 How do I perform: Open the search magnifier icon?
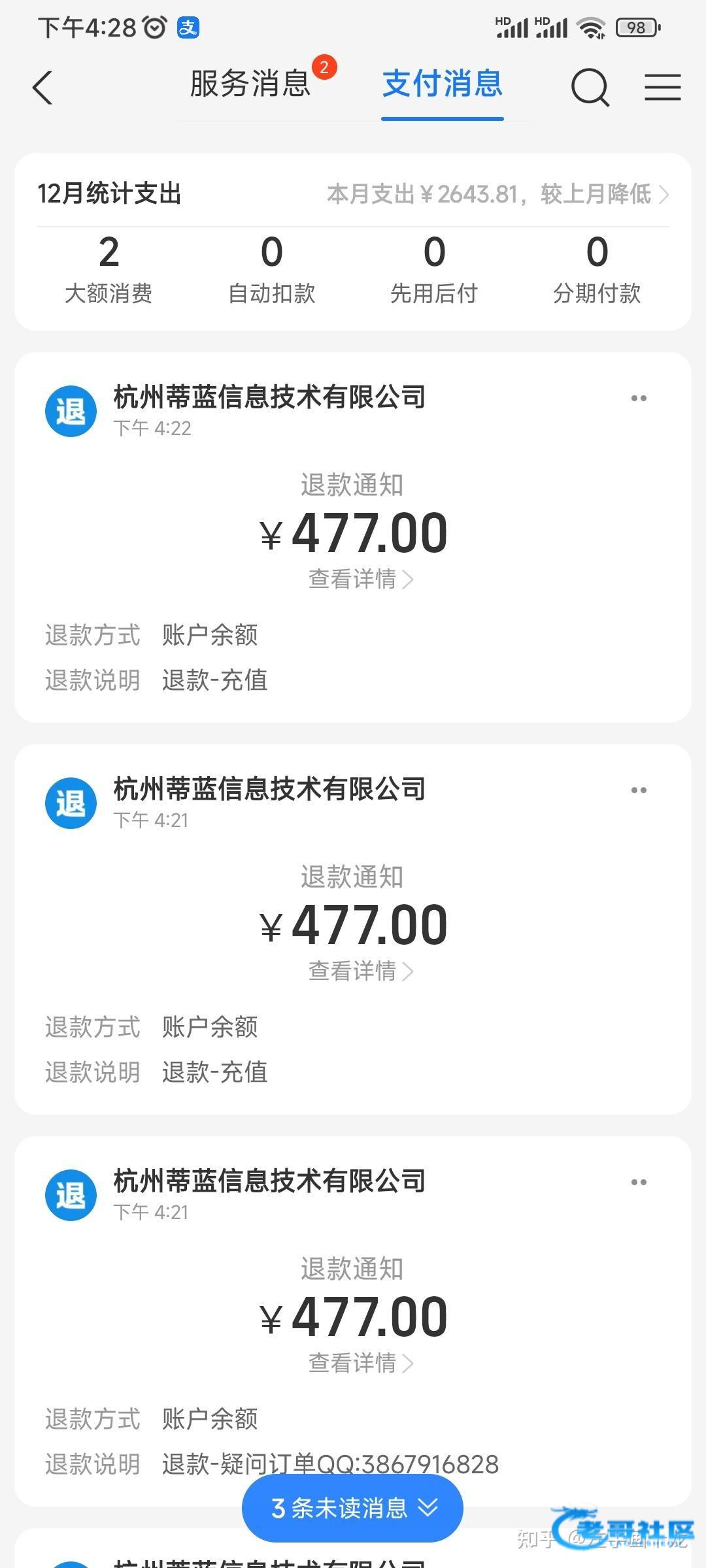click(590, 87)
